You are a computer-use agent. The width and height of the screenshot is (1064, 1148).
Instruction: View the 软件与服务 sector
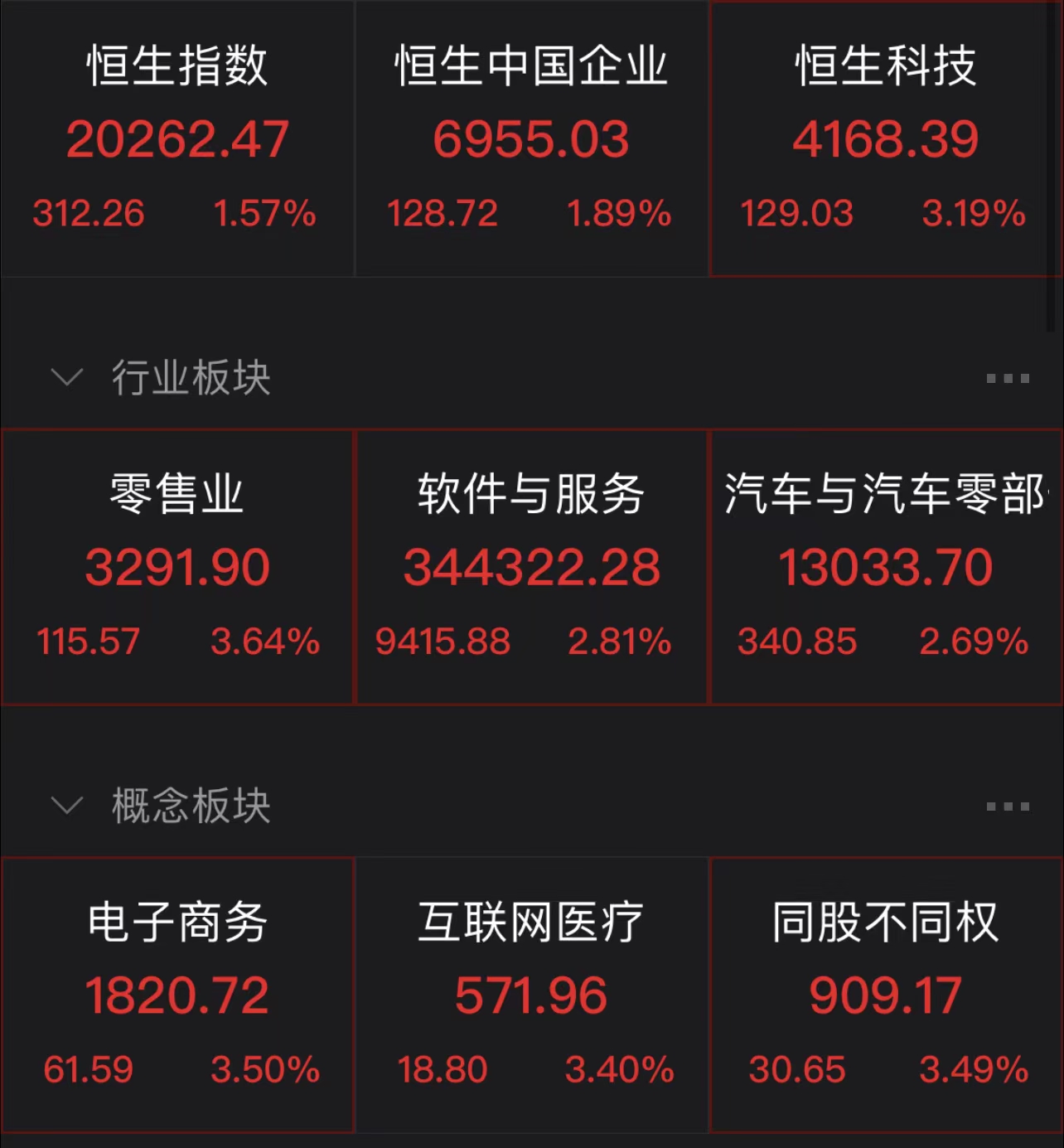(x=531, y=567)
